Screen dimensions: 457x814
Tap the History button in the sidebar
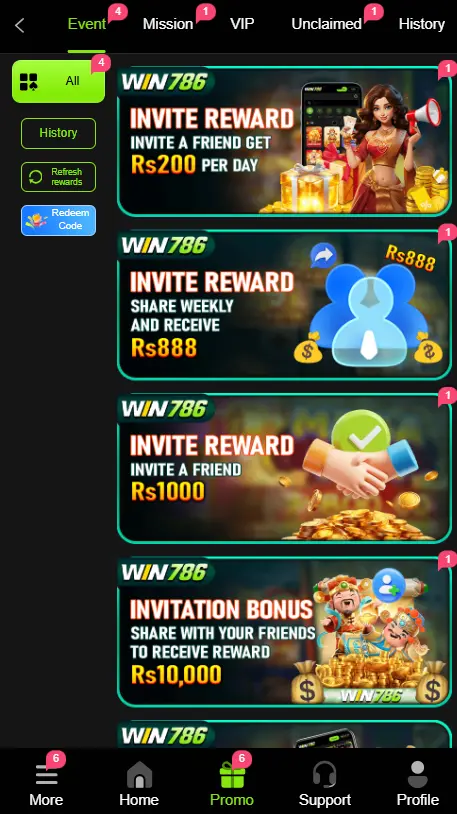[x=58, y=133]
